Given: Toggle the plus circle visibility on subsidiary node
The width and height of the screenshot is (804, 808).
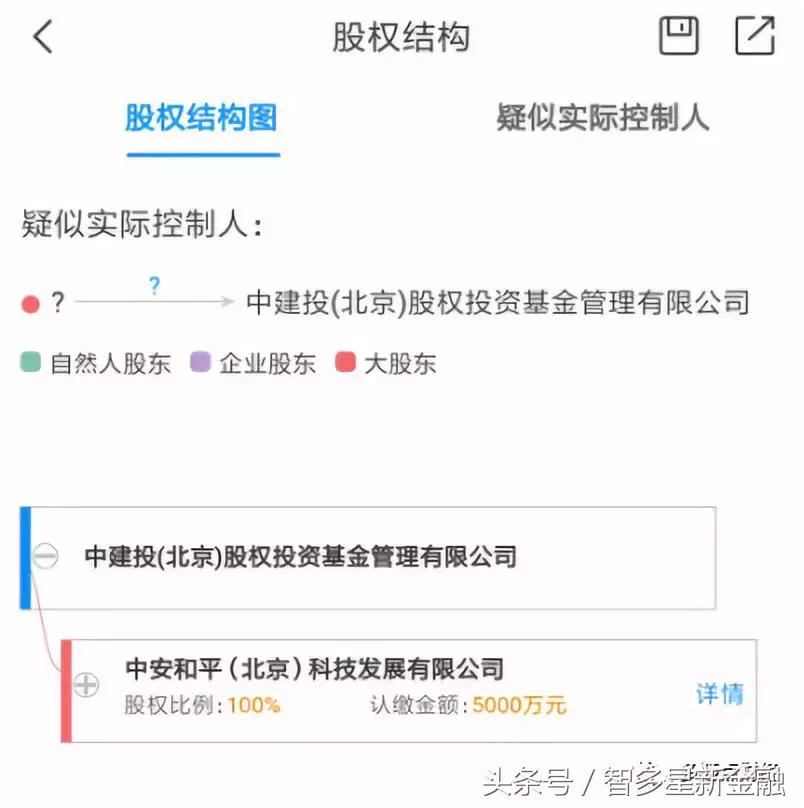Looking at the screenshot, I should (87, 684).
